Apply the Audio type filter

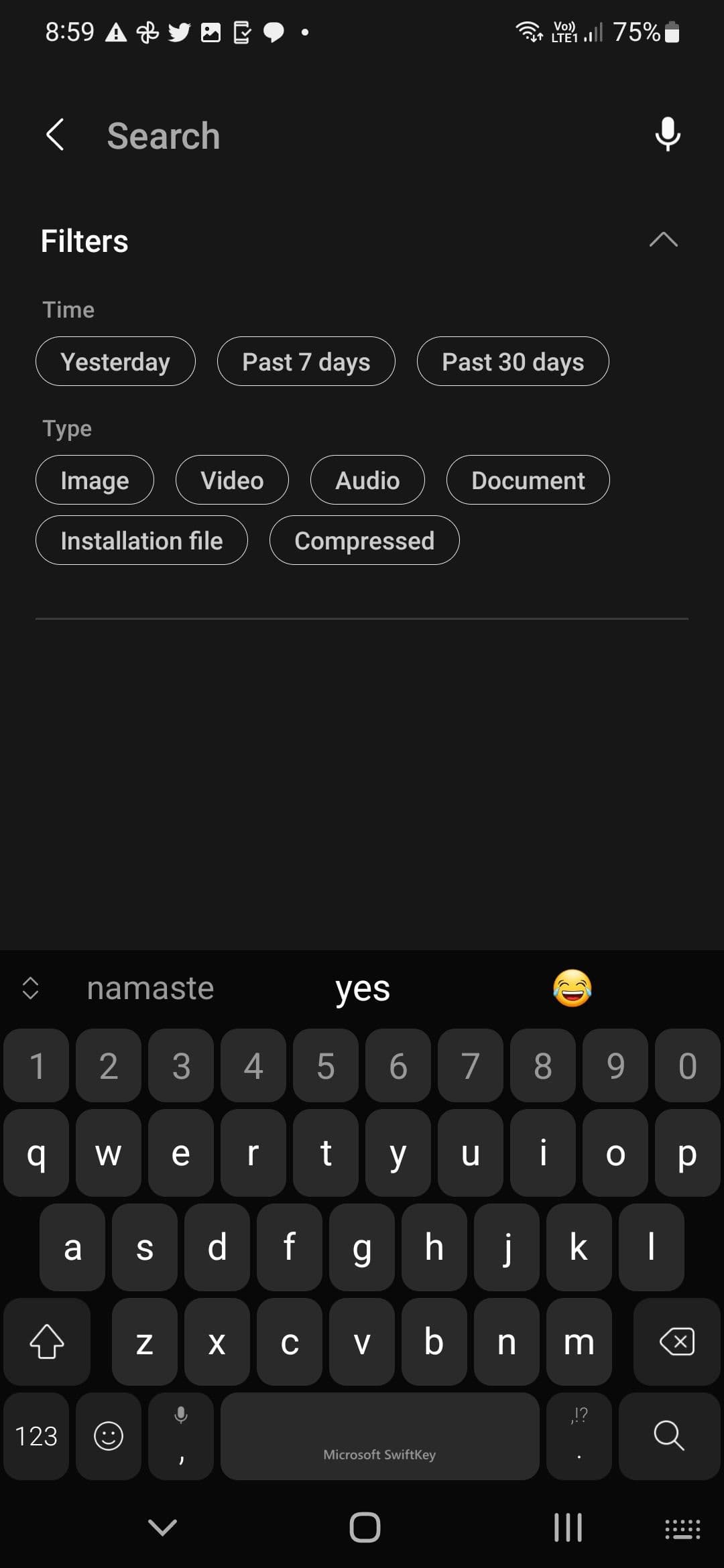click(x=367, y=480)
